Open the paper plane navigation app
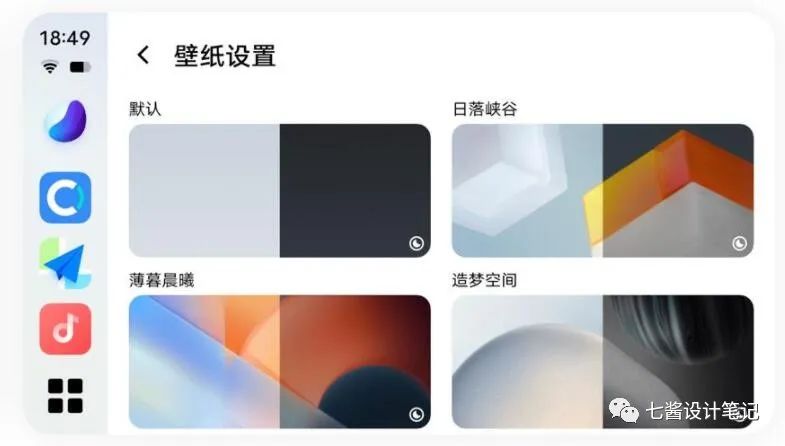This screenshot has height=446, width=785. [65, 264]
